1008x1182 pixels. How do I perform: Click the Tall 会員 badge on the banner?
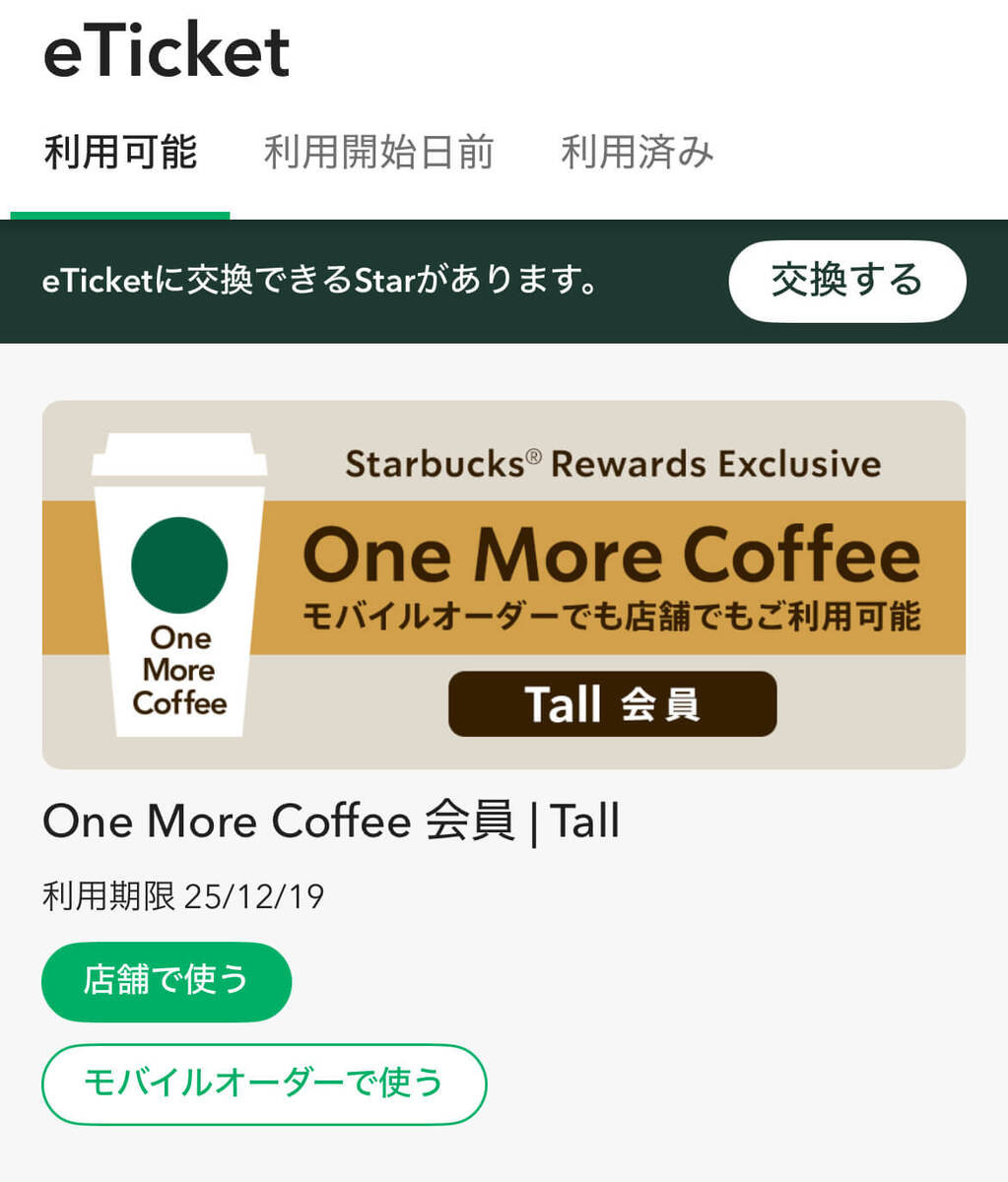pyautogui.click(x=611, y=703)
